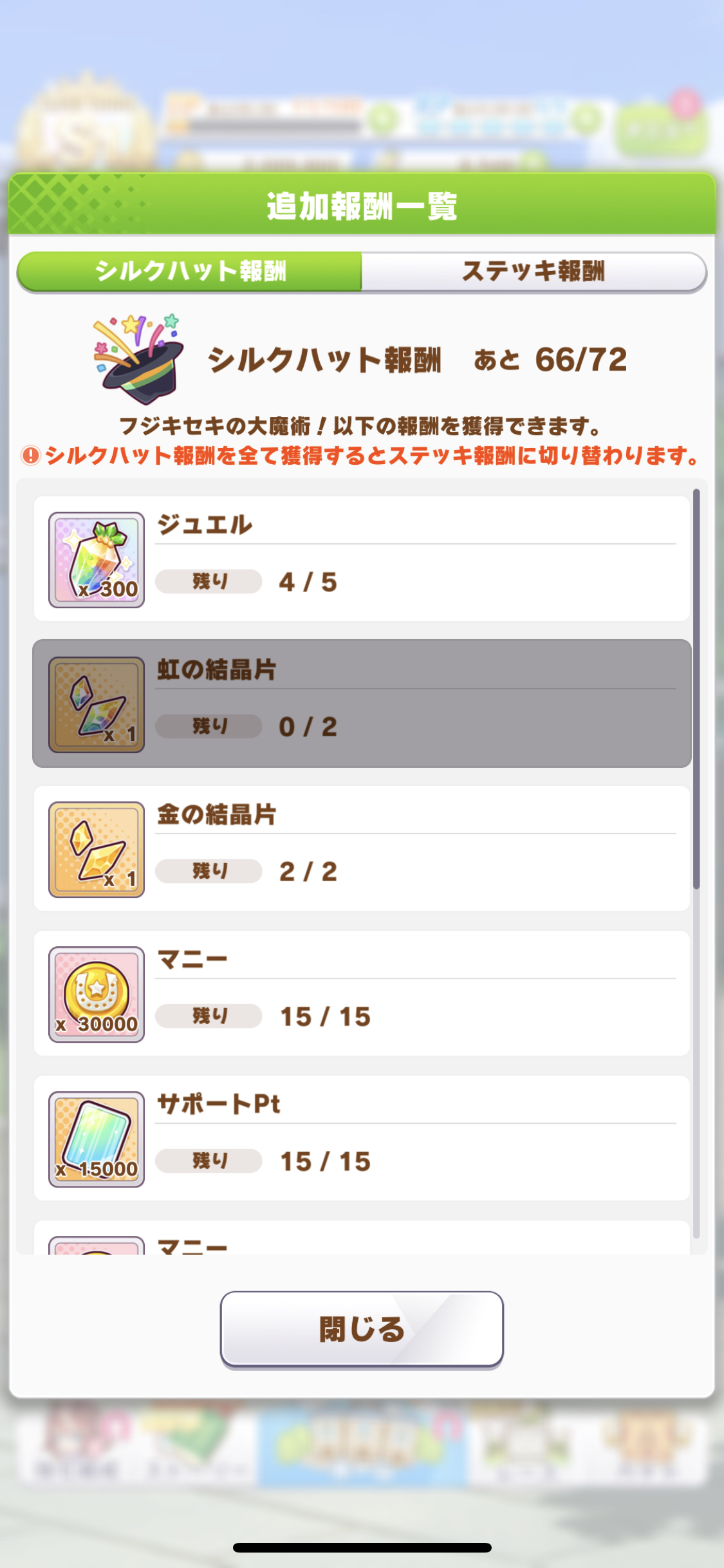Tap the 金の結晶片 item icon

(97, 849)
